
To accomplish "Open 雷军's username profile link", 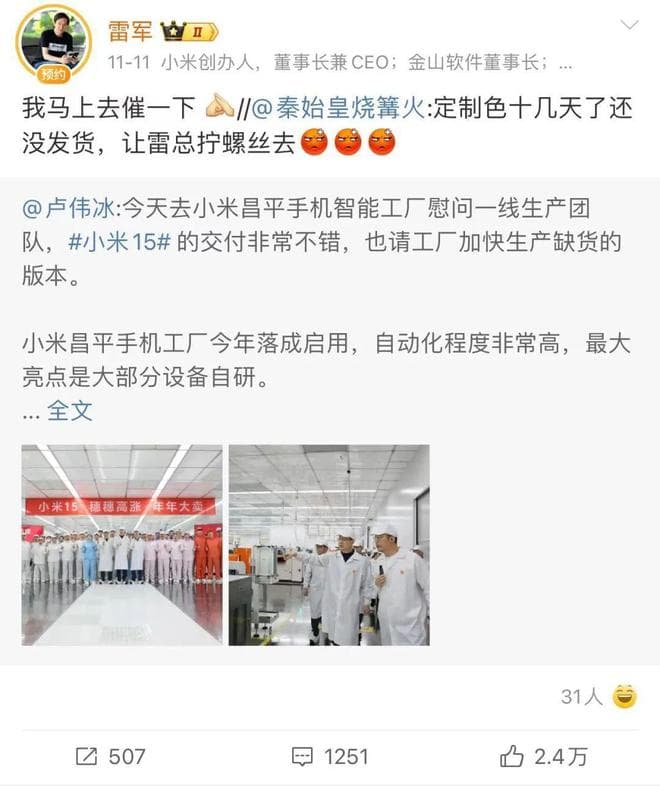I will (130, 30).
